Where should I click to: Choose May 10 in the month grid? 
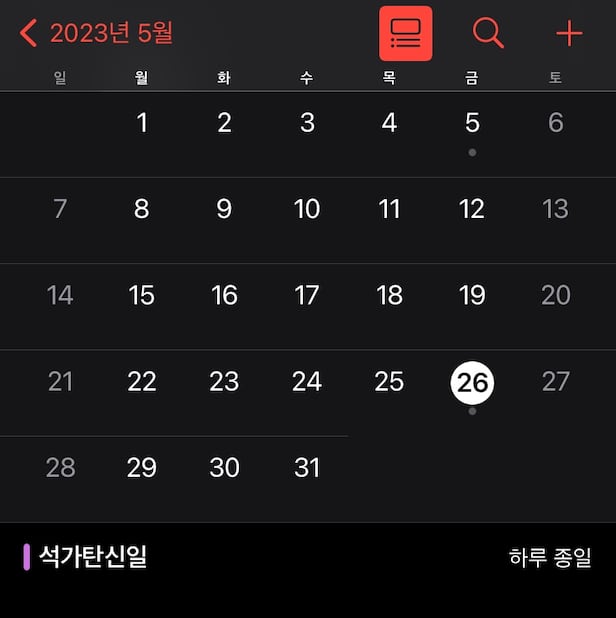(307, 209)
